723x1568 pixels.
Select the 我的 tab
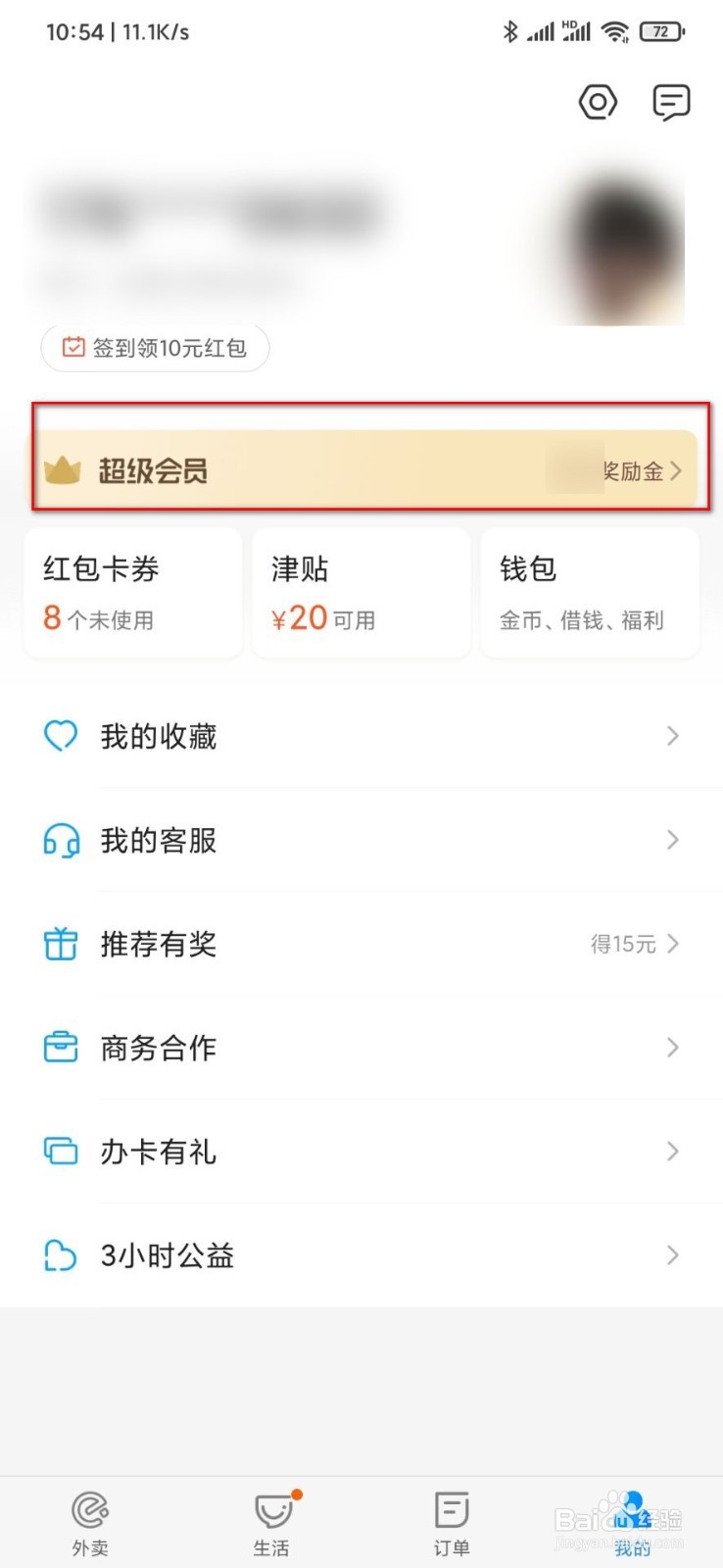tap(633, 1523)
